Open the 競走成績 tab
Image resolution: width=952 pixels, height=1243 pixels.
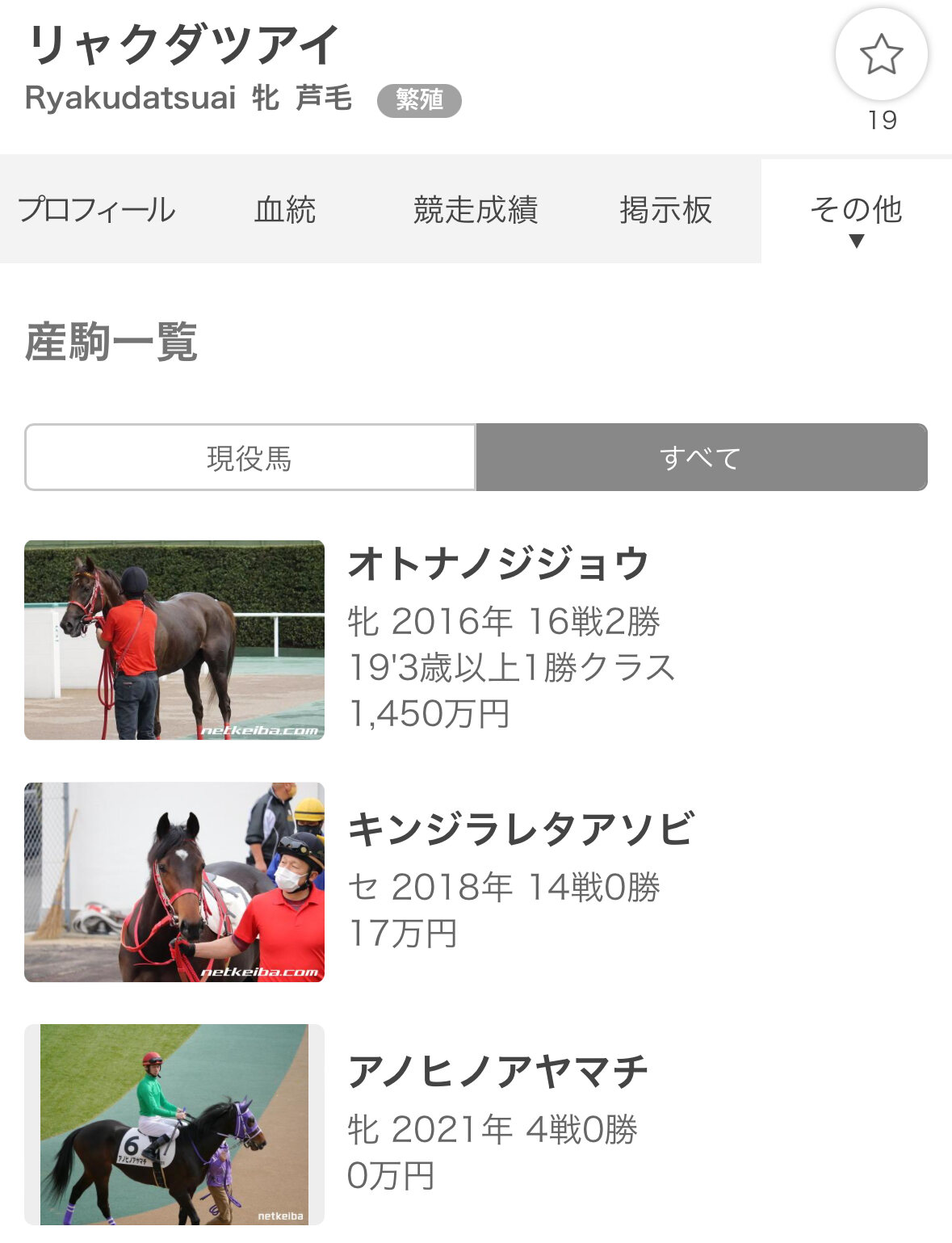click(476, 210)
